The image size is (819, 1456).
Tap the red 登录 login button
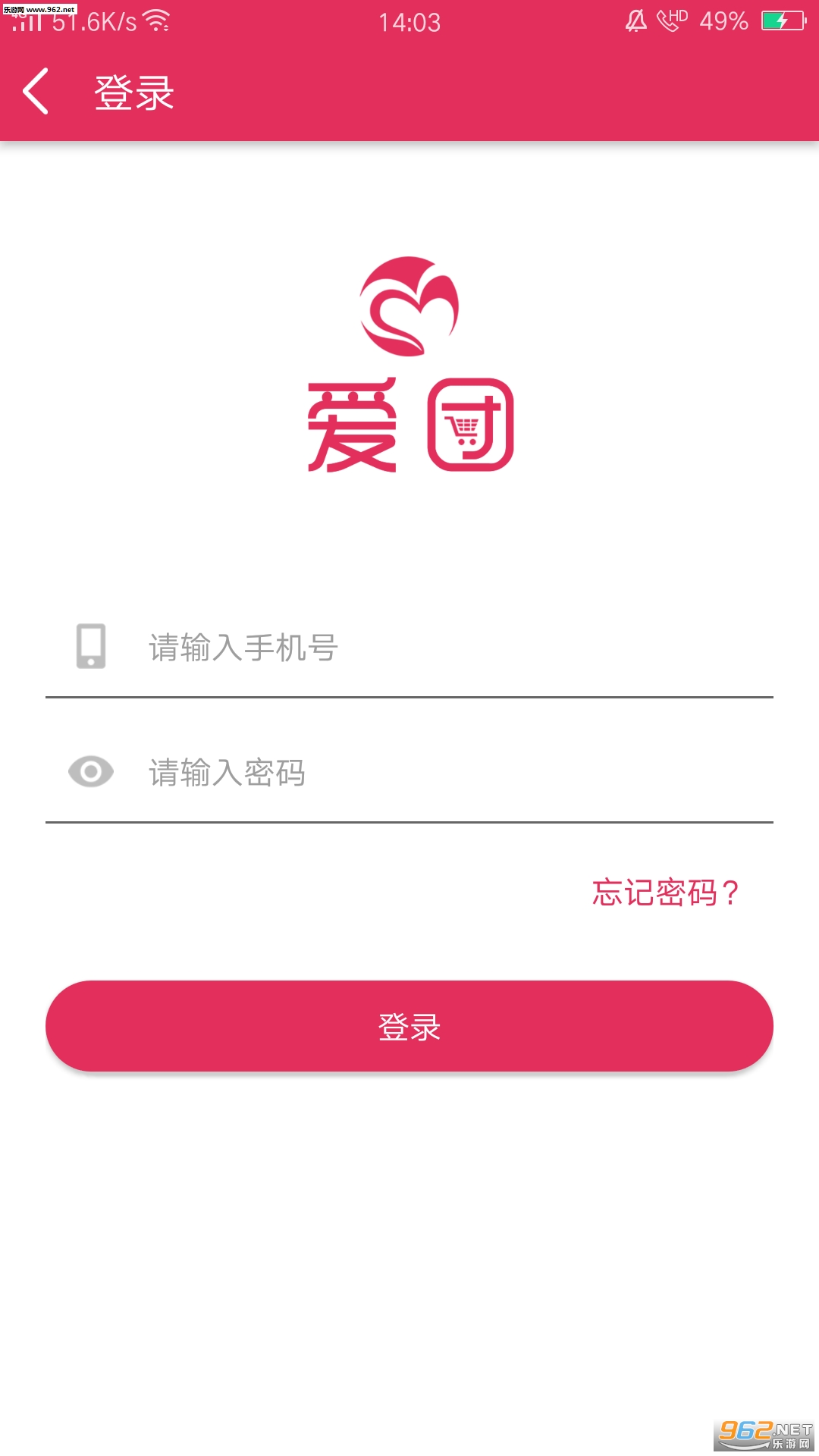[x=409, y=1026]
